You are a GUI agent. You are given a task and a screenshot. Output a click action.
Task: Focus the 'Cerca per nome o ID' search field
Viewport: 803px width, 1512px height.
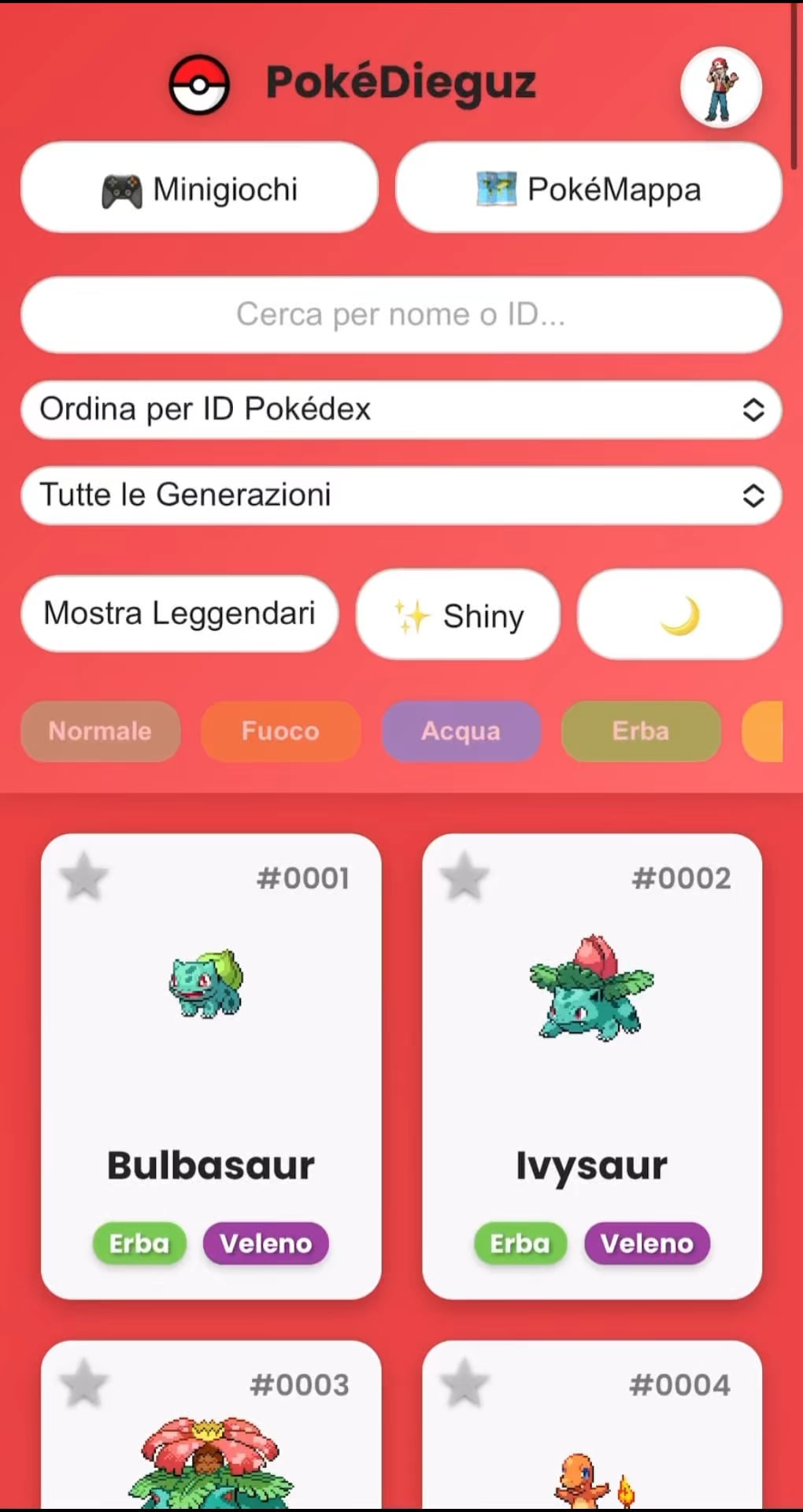pyautogui.click(x=401, y=314)
